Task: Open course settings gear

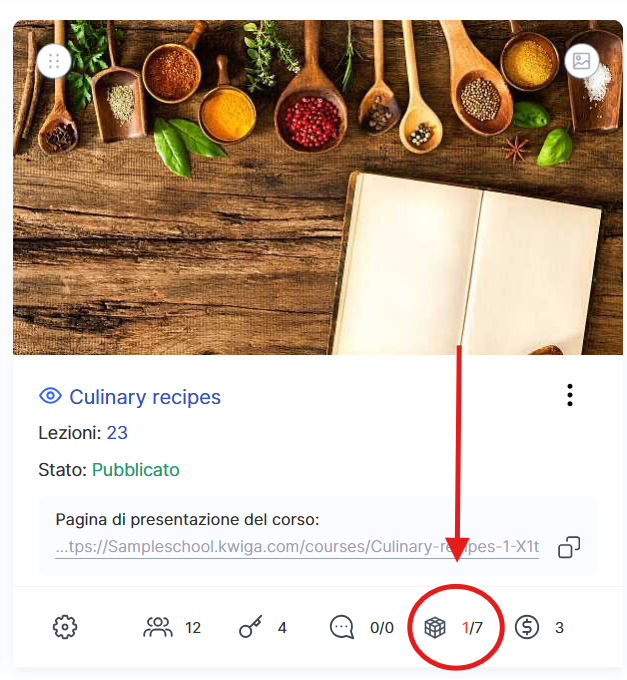Action: click(65, 627)
